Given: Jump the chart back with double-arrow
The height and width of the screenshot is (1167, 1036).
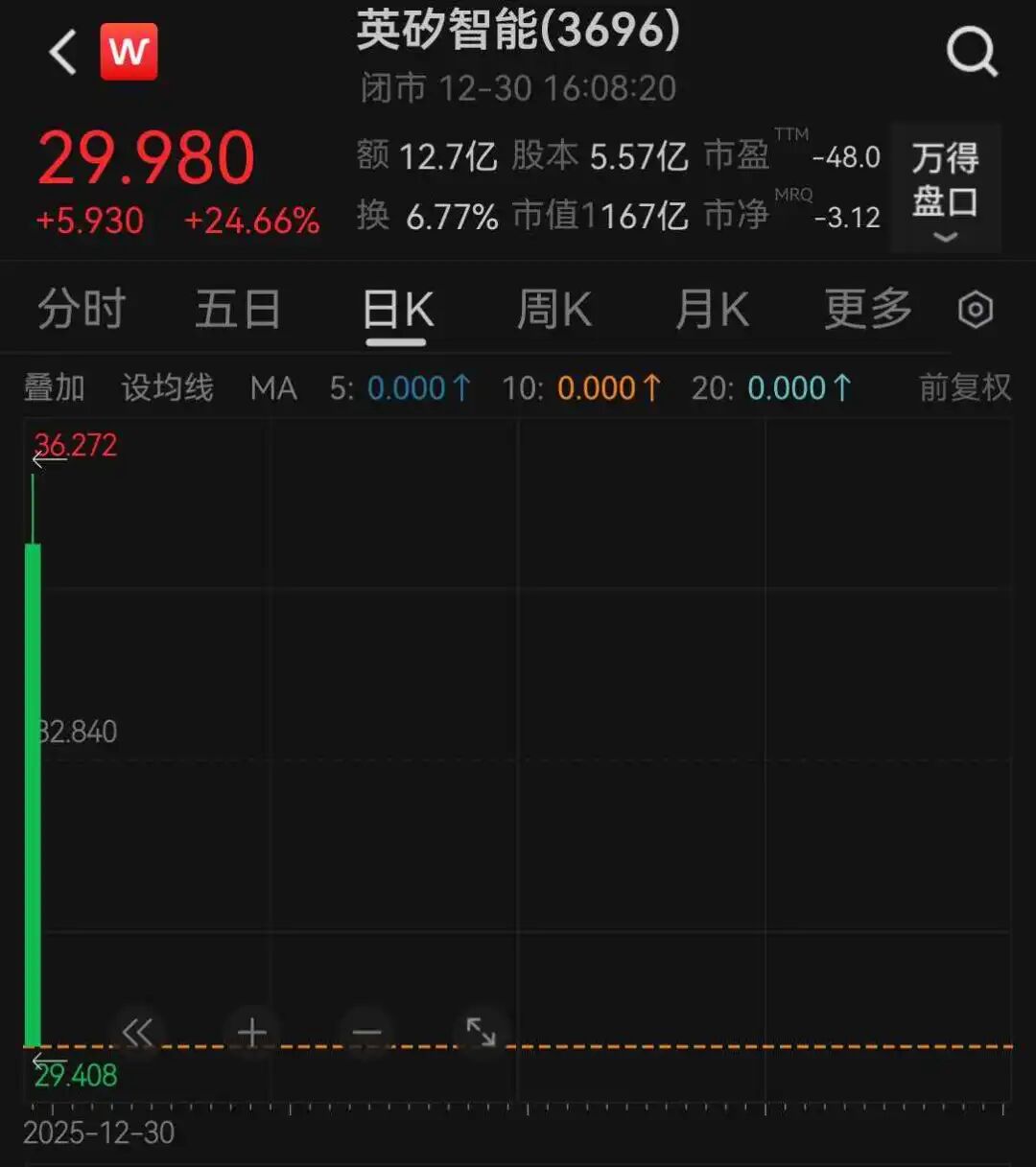Looking at the screenshot, I should tap(138, 1033).
